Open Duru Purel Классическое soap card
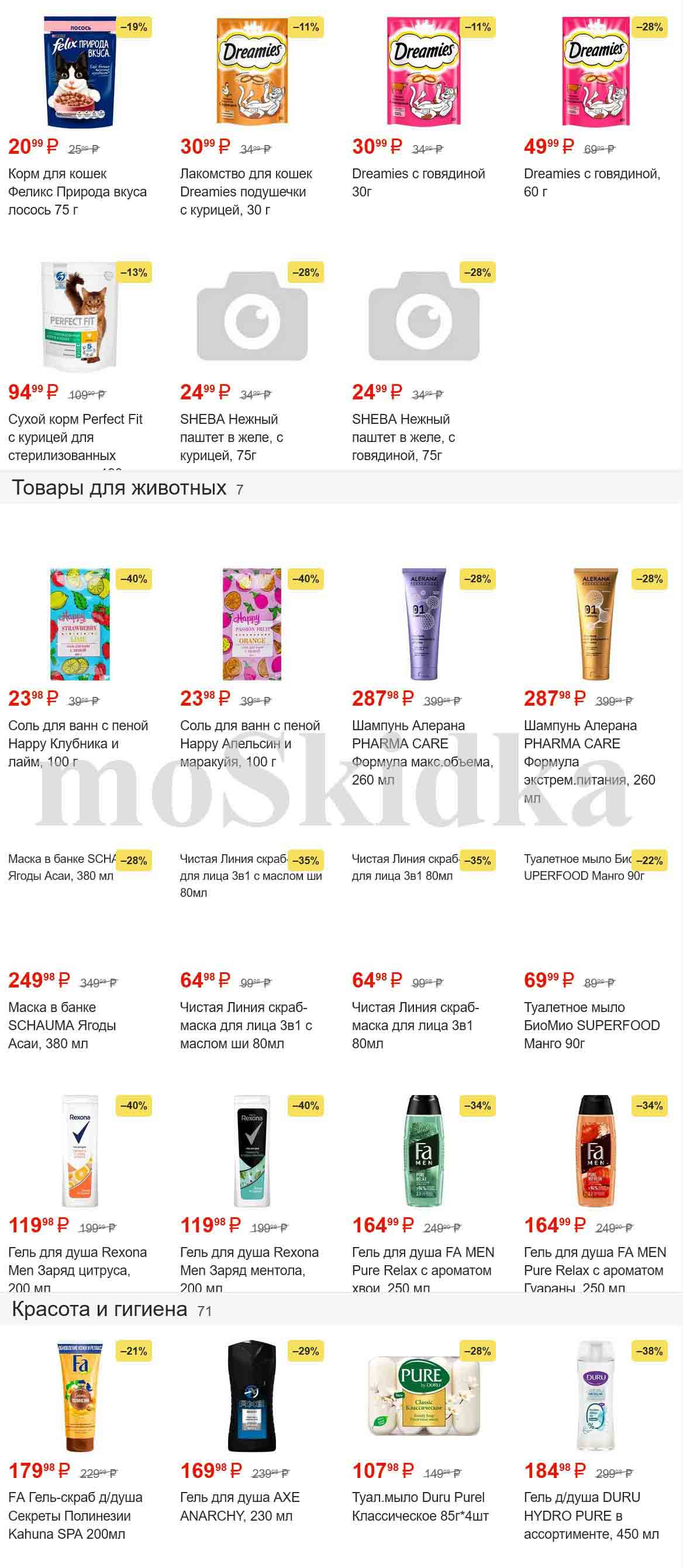Viewport: 683px width, 1568px height. [424, 1396]
